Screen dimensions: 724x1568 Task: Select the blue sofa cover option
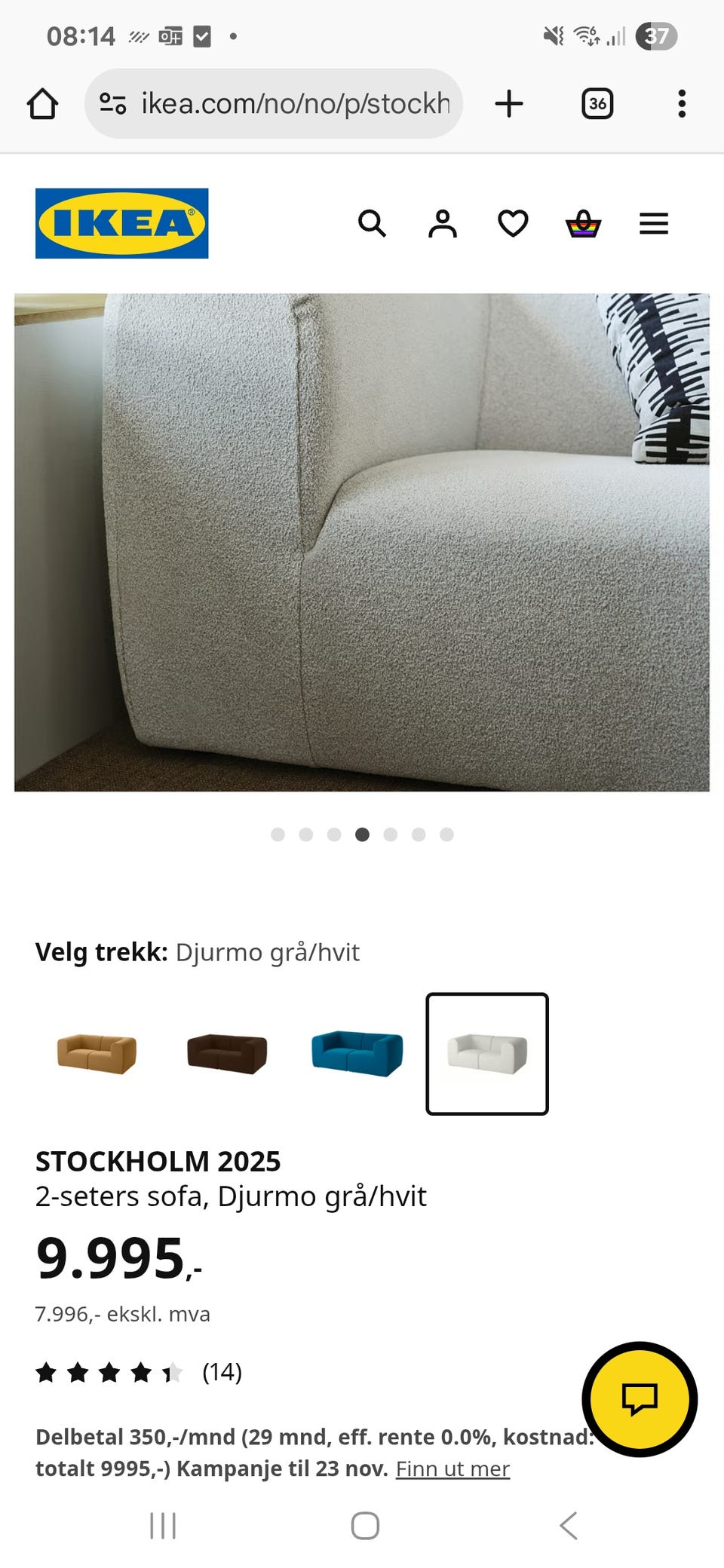click(357, 1054)
